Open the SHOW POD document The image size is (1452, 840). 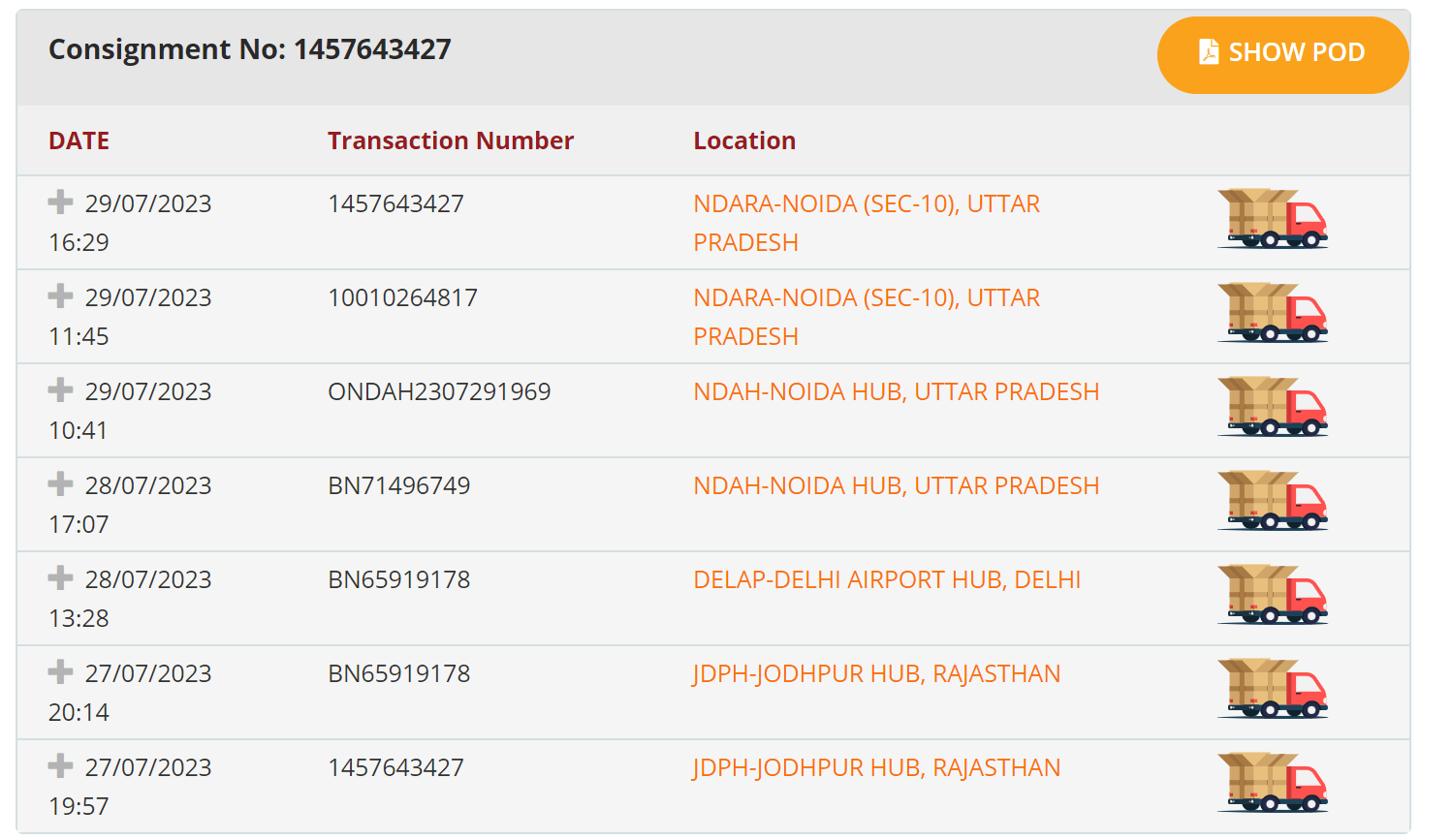click(1281, 54)
